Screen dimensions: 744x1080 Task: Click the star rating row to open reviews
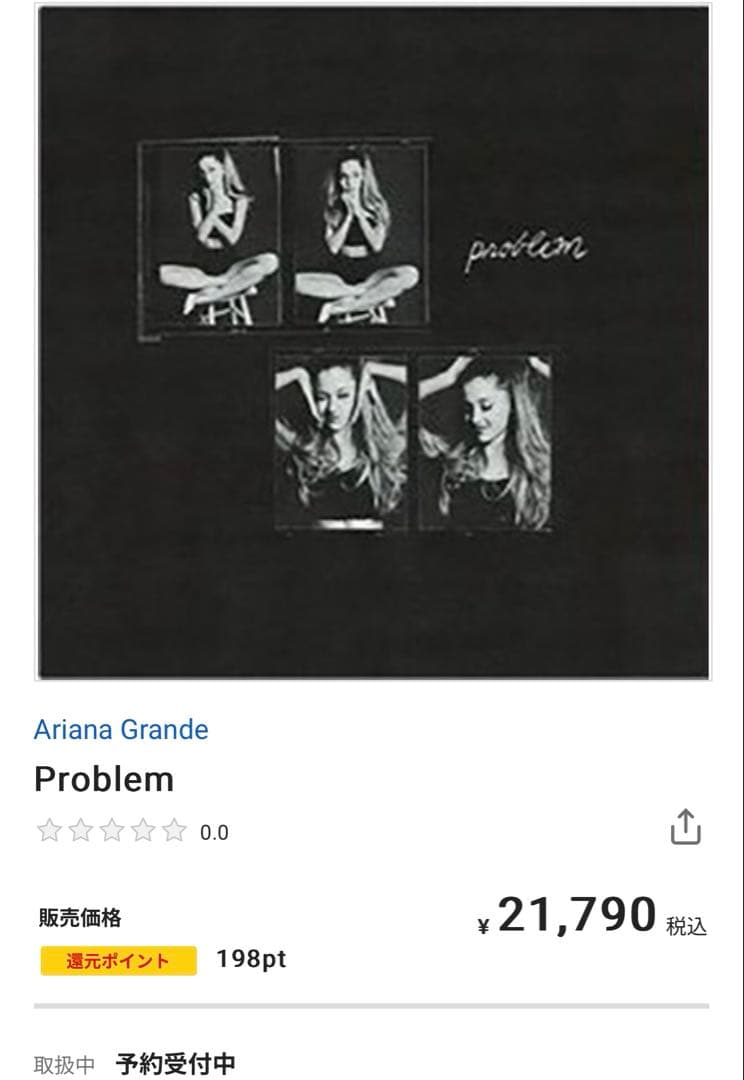111,828
